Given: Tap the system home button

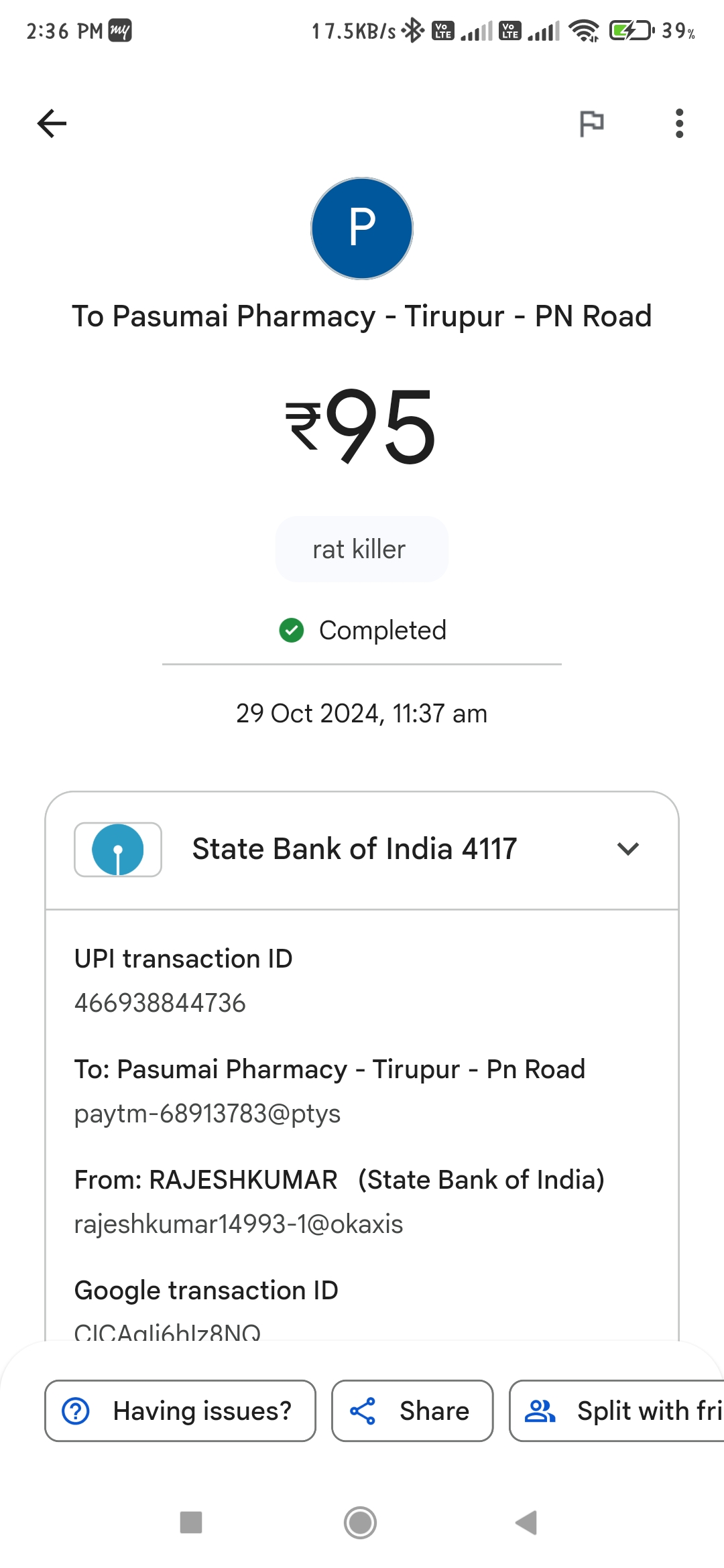Looking at the screenshot, I should pyautogui.click(x=361, y=1522).
